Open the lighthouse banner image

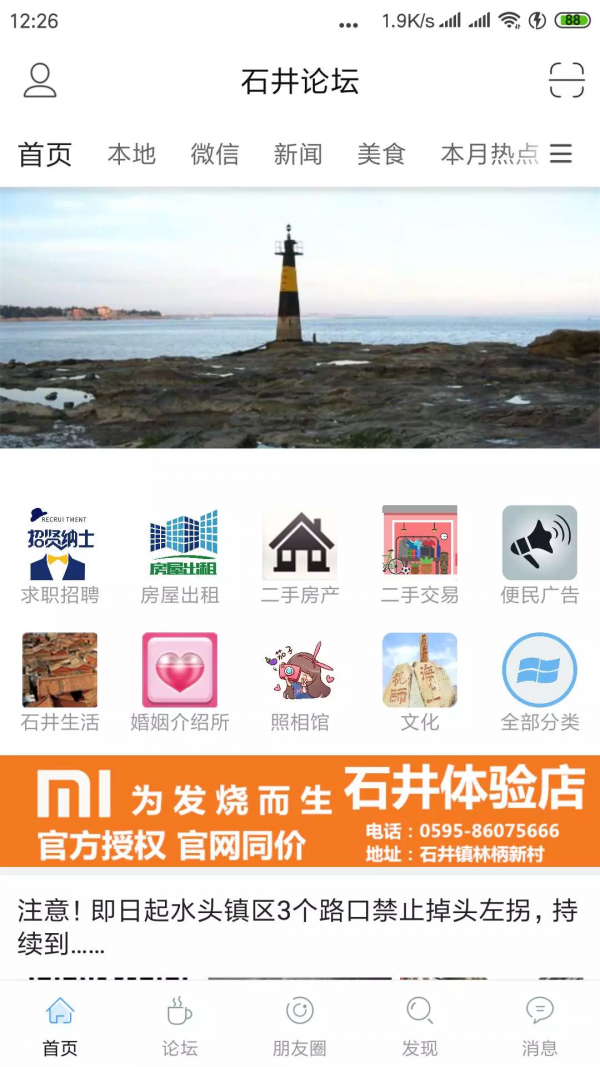coord(300,317)
